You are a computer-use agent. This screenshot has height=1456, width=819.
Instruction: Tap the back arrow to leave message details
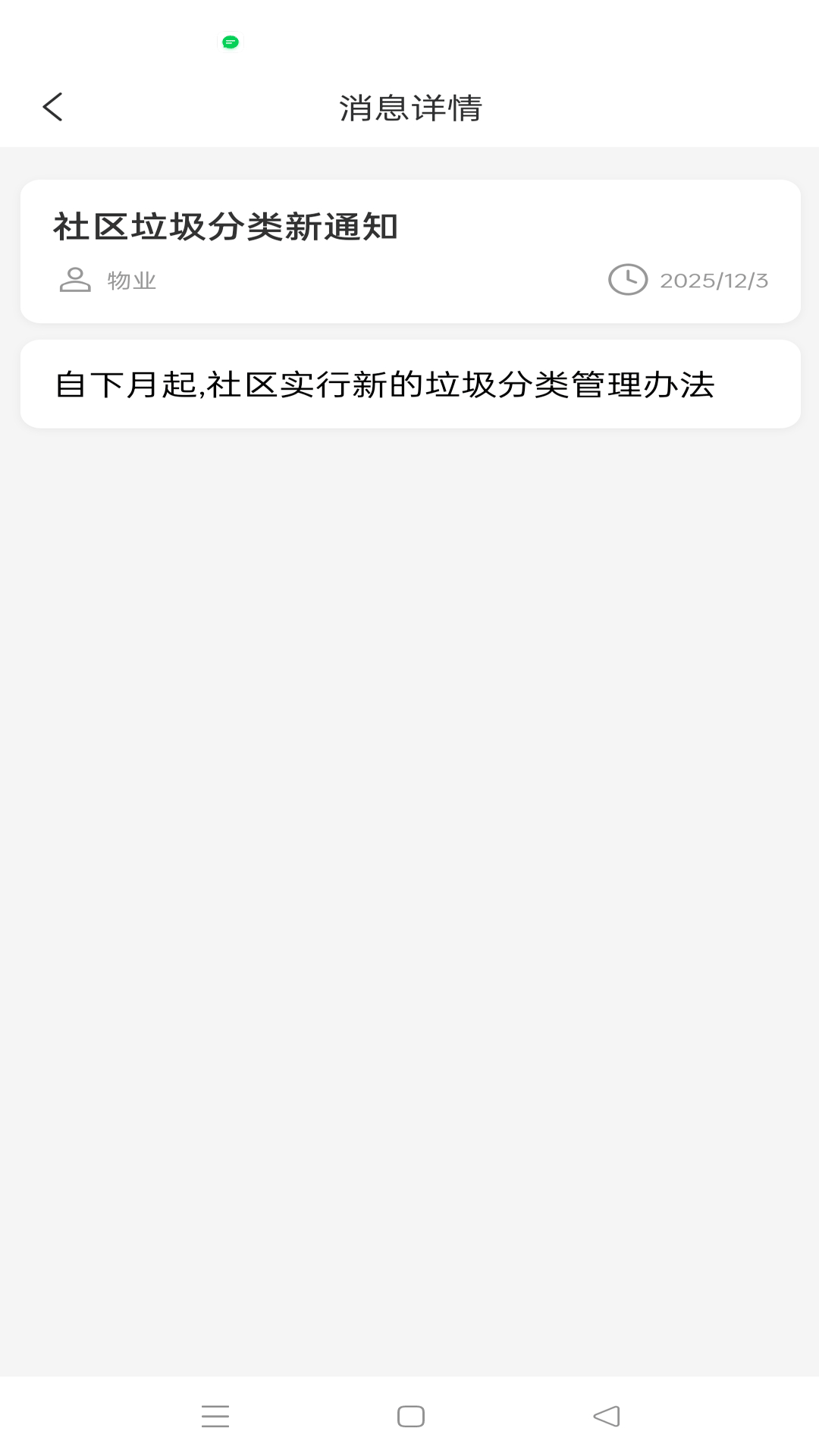(x=53, y=107)
